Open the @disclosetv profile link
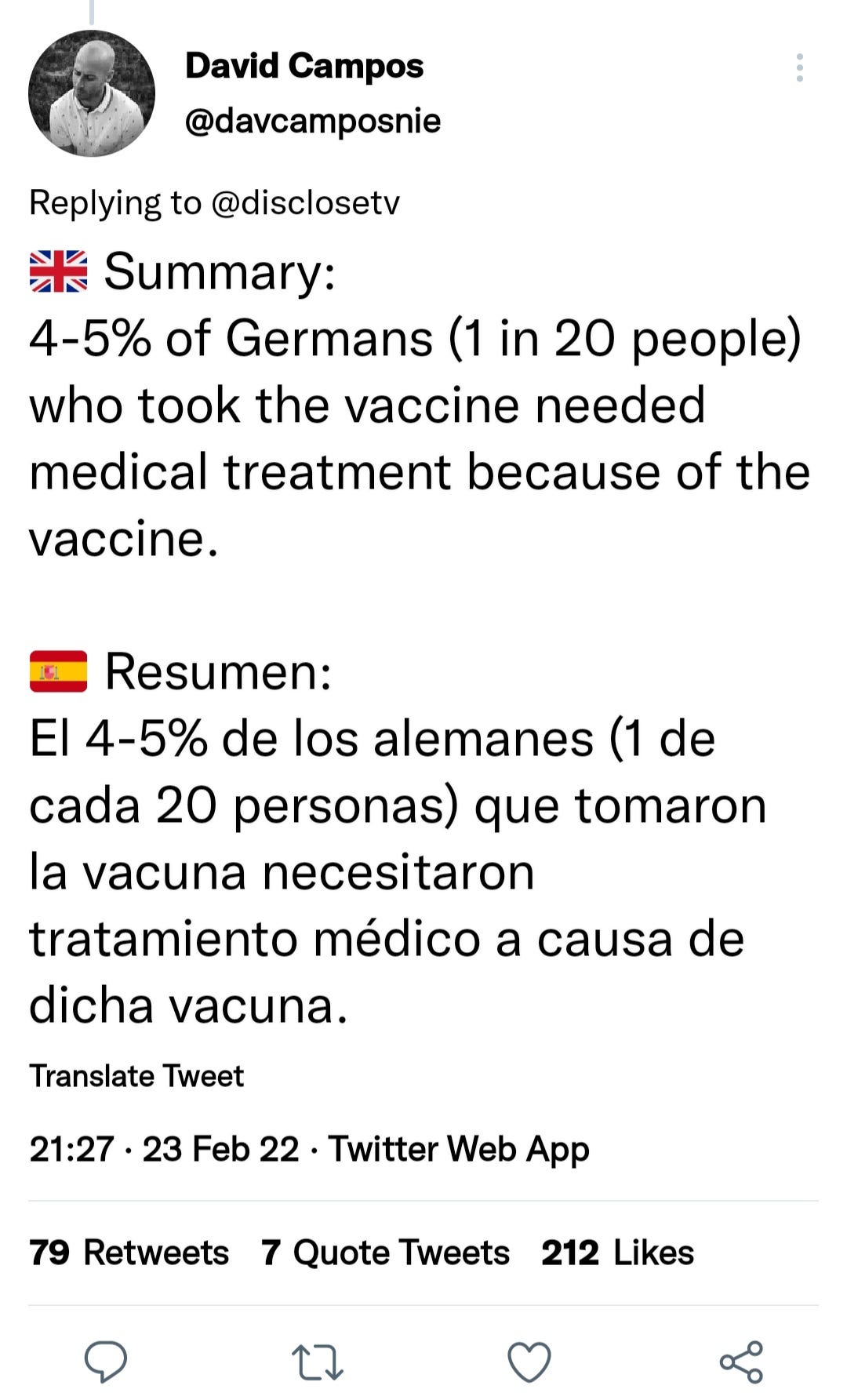The height and width of the screenshot is (1400, 847). click(x=305, y=203)
